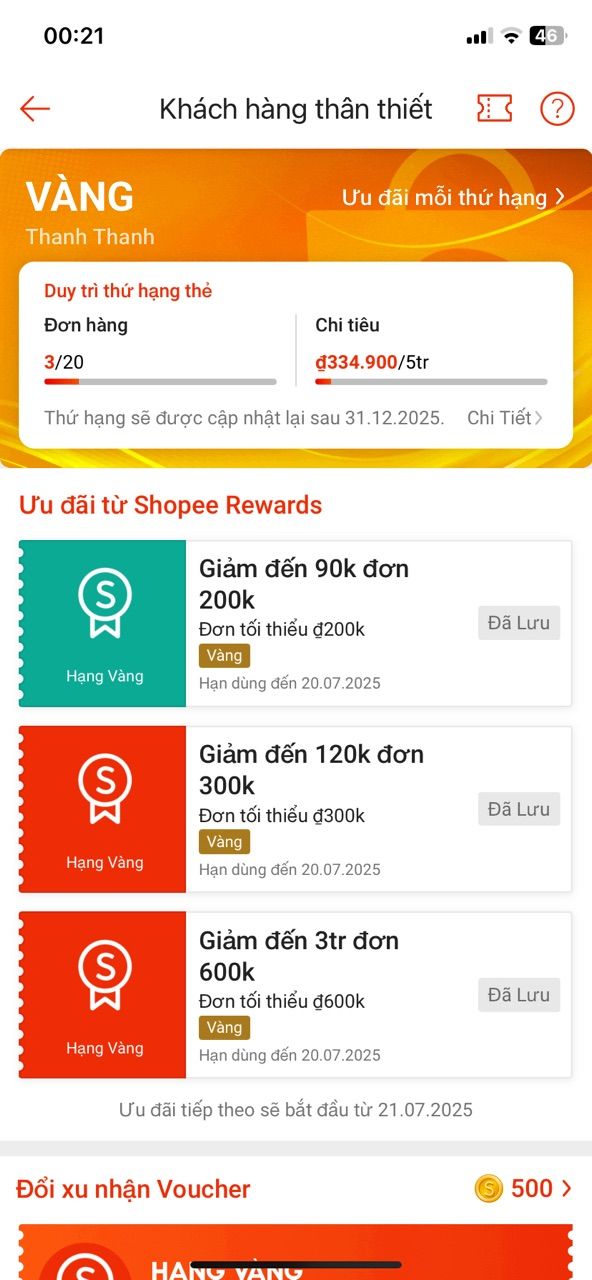
Task: Open the Giảm đến 90k đơn 200k voucher
Action: click(295, 624)
